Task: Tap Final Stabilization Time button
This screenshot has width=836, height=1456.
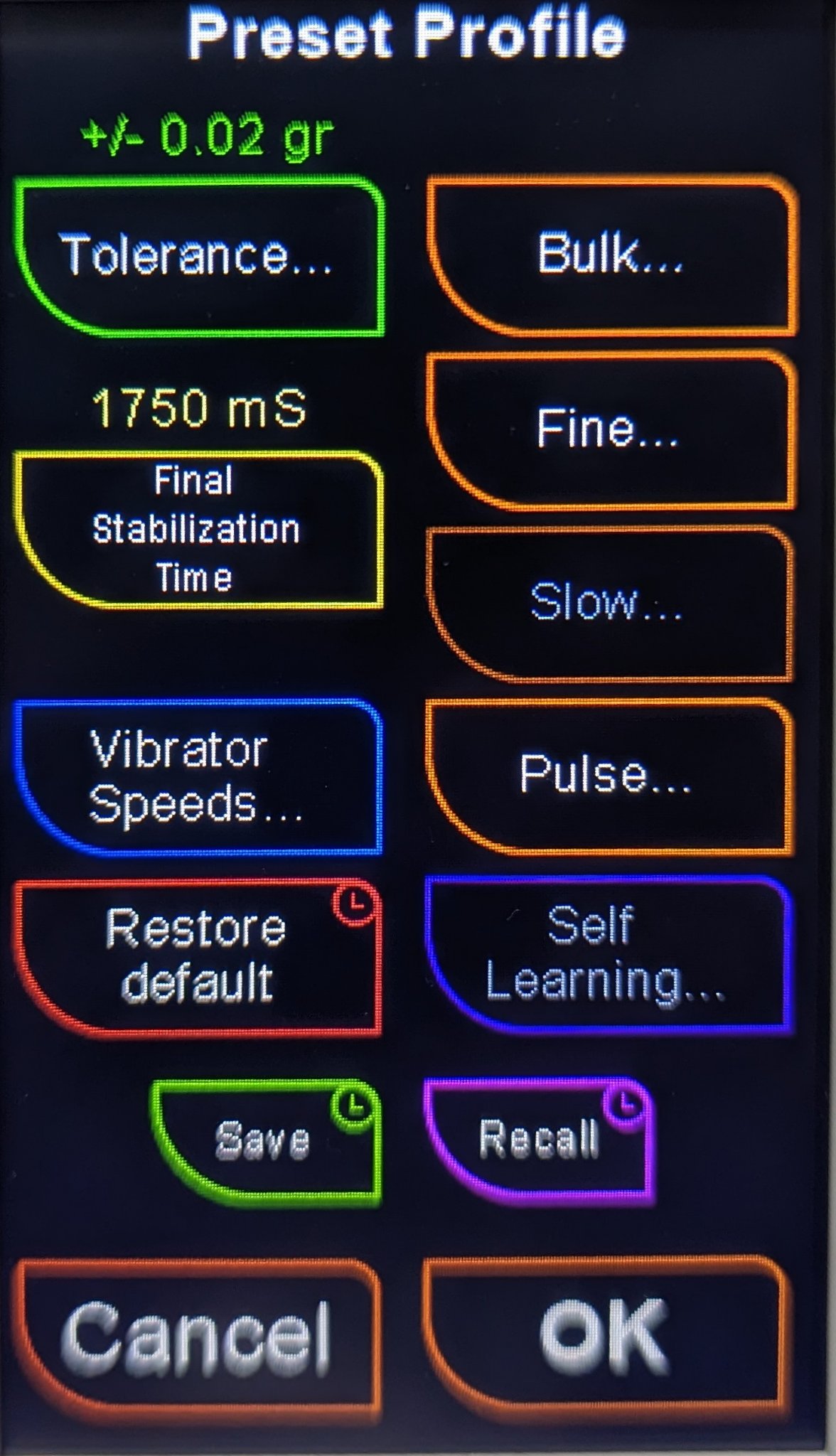Action: point(196,530)
